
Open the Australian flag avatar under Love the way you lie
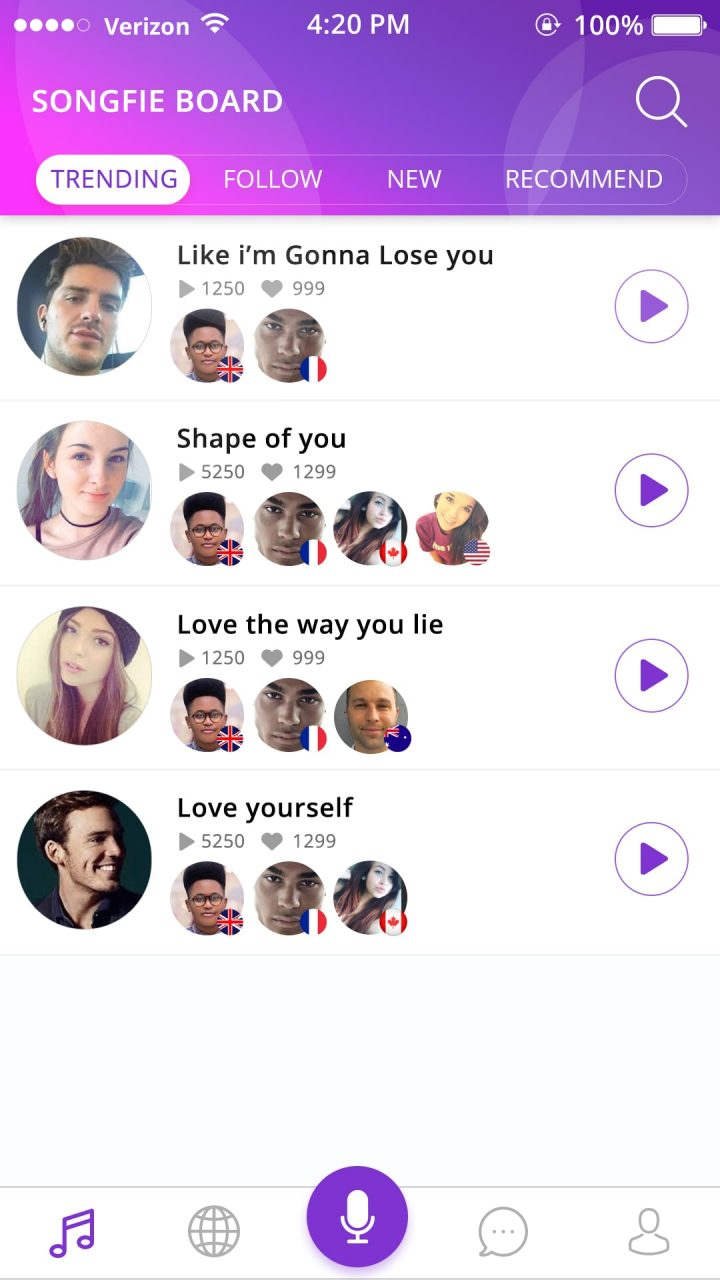click(371, 716)
